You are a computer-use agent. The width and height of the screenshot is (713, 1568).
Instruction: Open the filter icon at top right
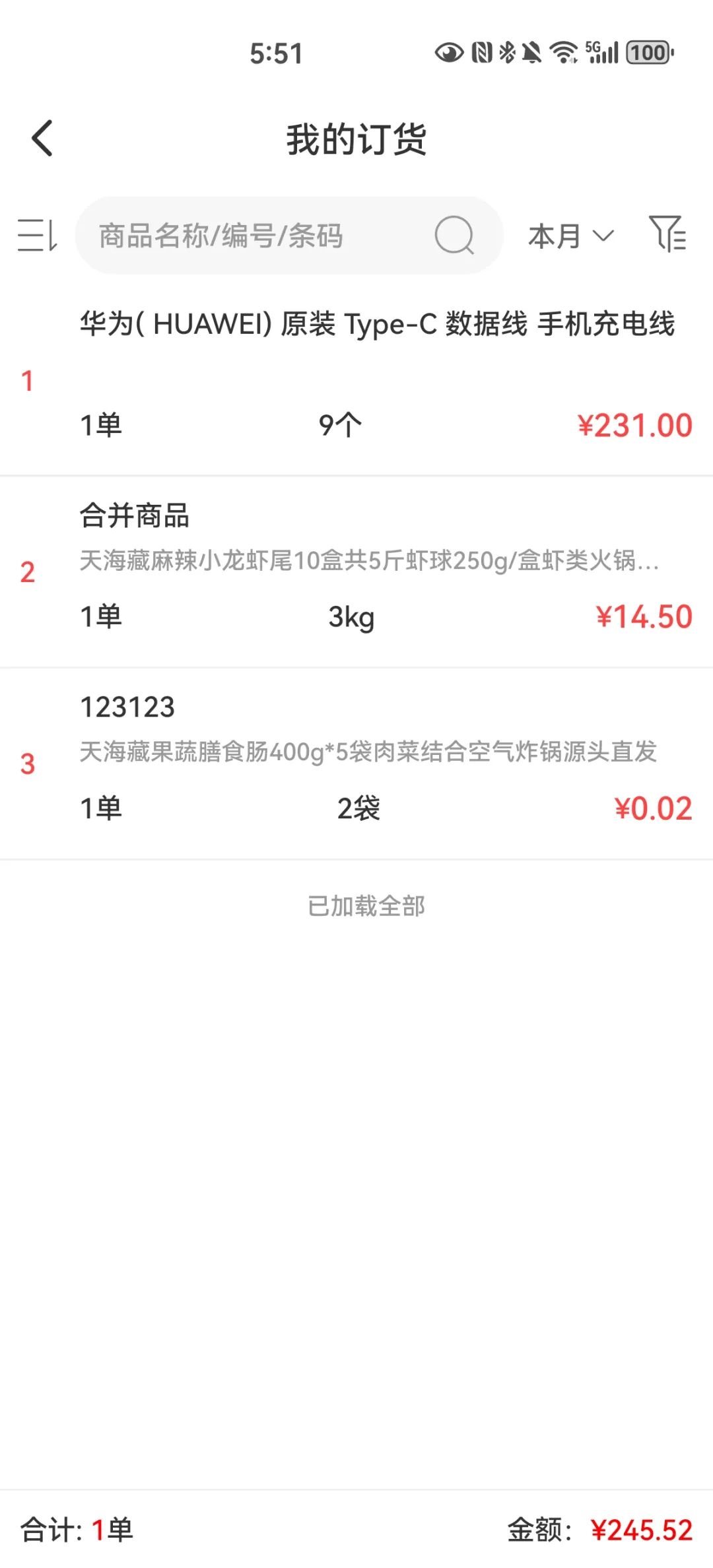pos(669,236)
